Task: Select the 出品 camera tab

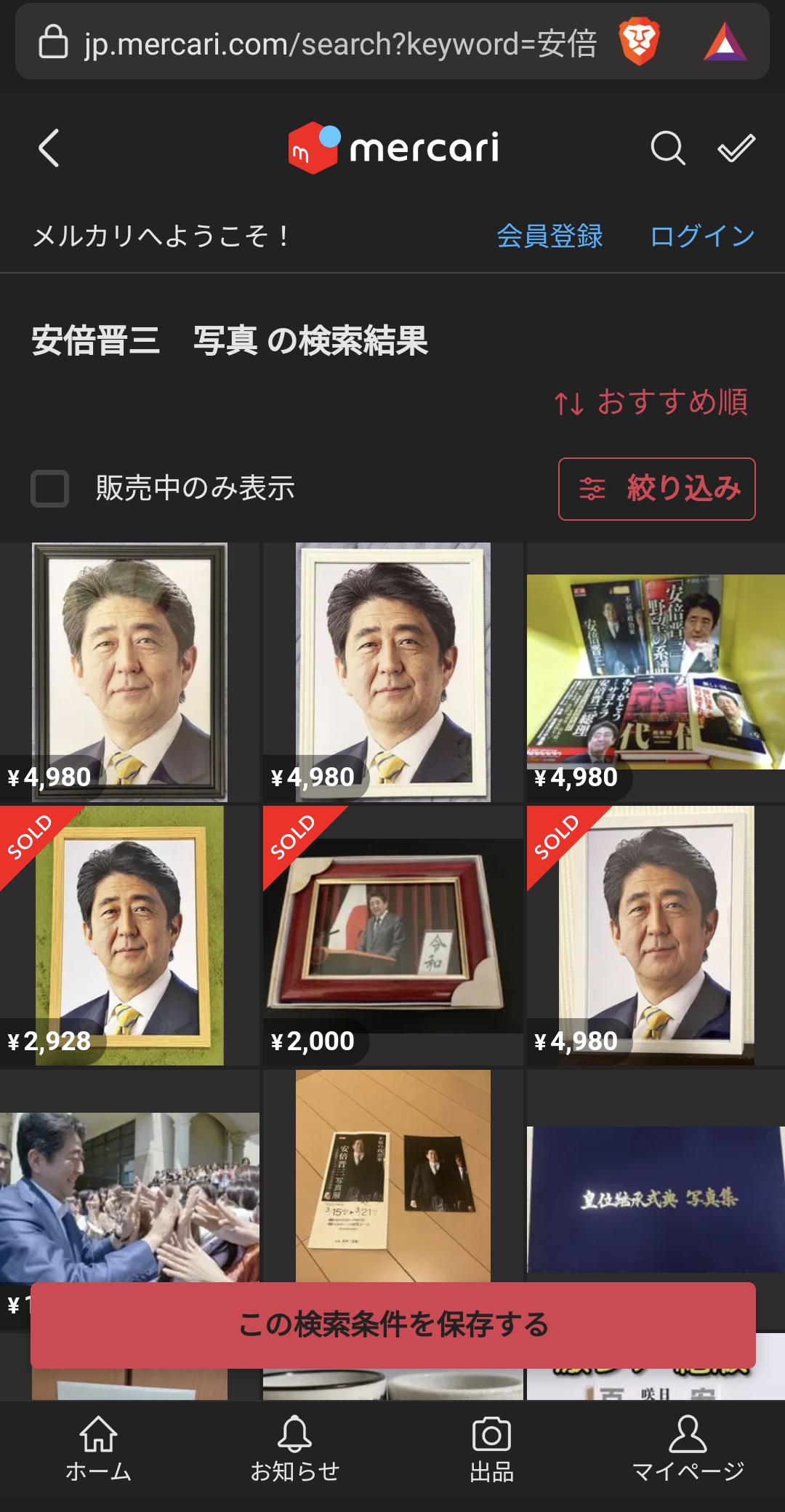Action: [x=491, y=1449]
